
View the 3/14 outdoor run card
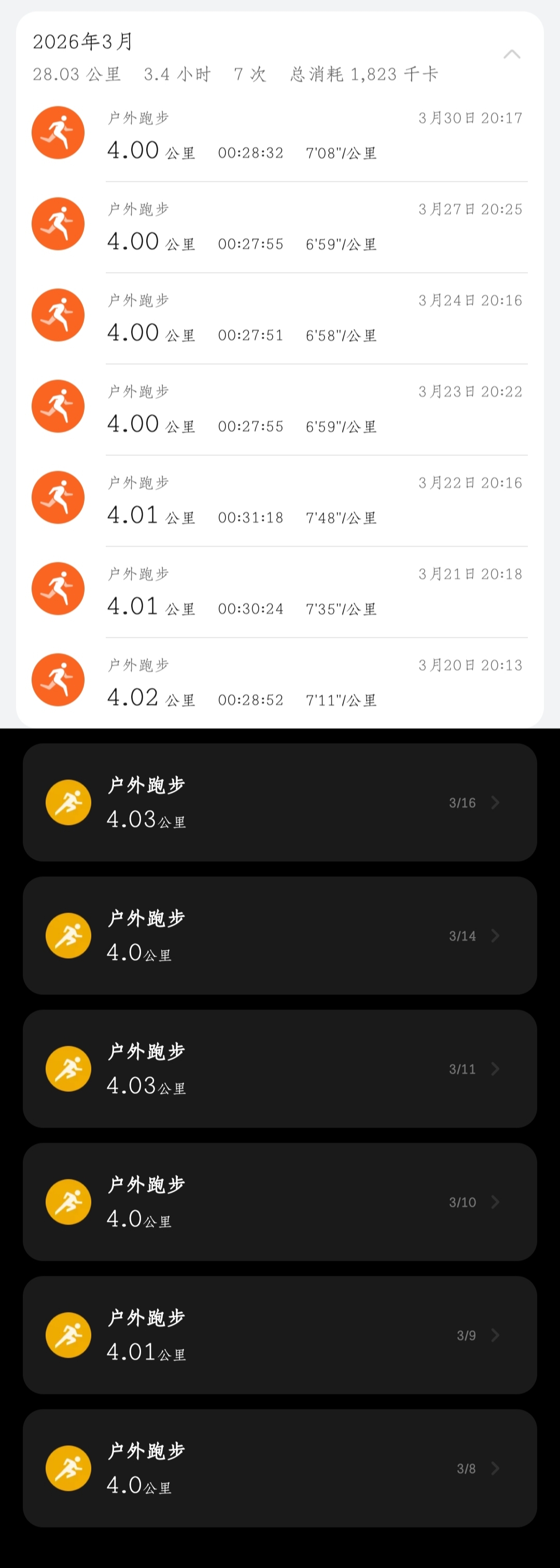tap(279, 935)
